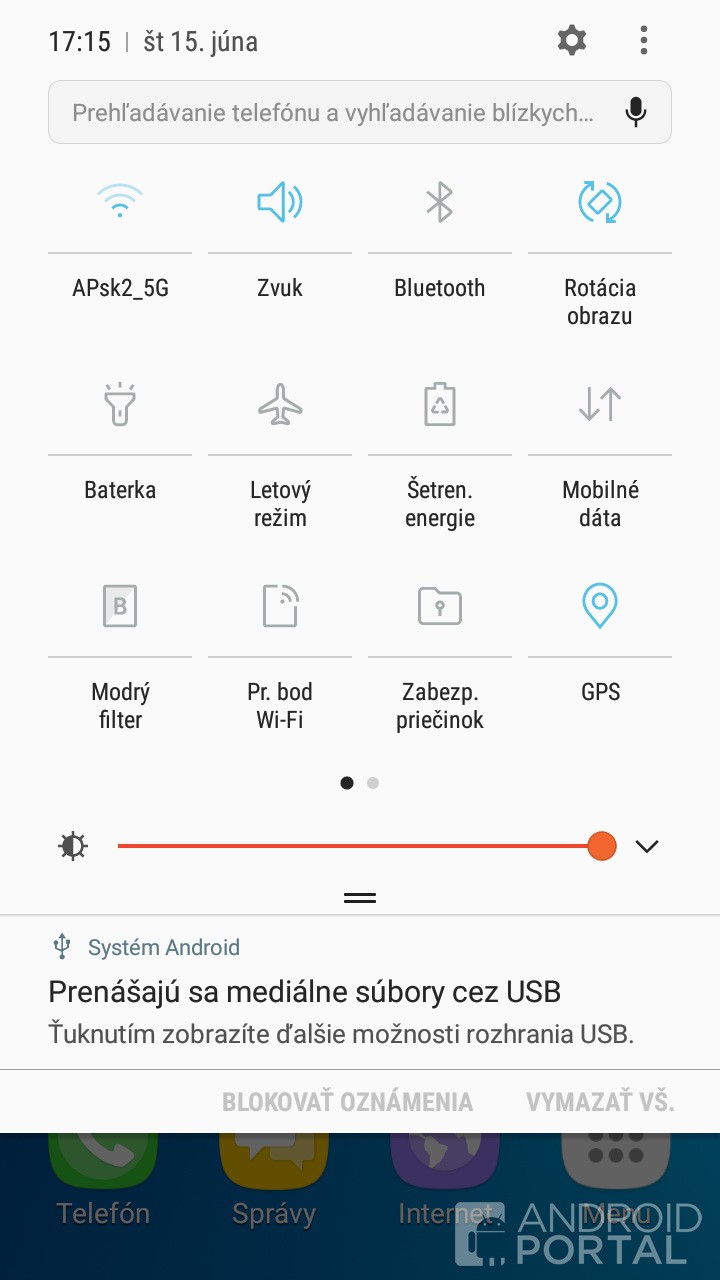Screen dimensions: 720x1280
Task: Enable Bluetooth
Action: pos(440,203)
